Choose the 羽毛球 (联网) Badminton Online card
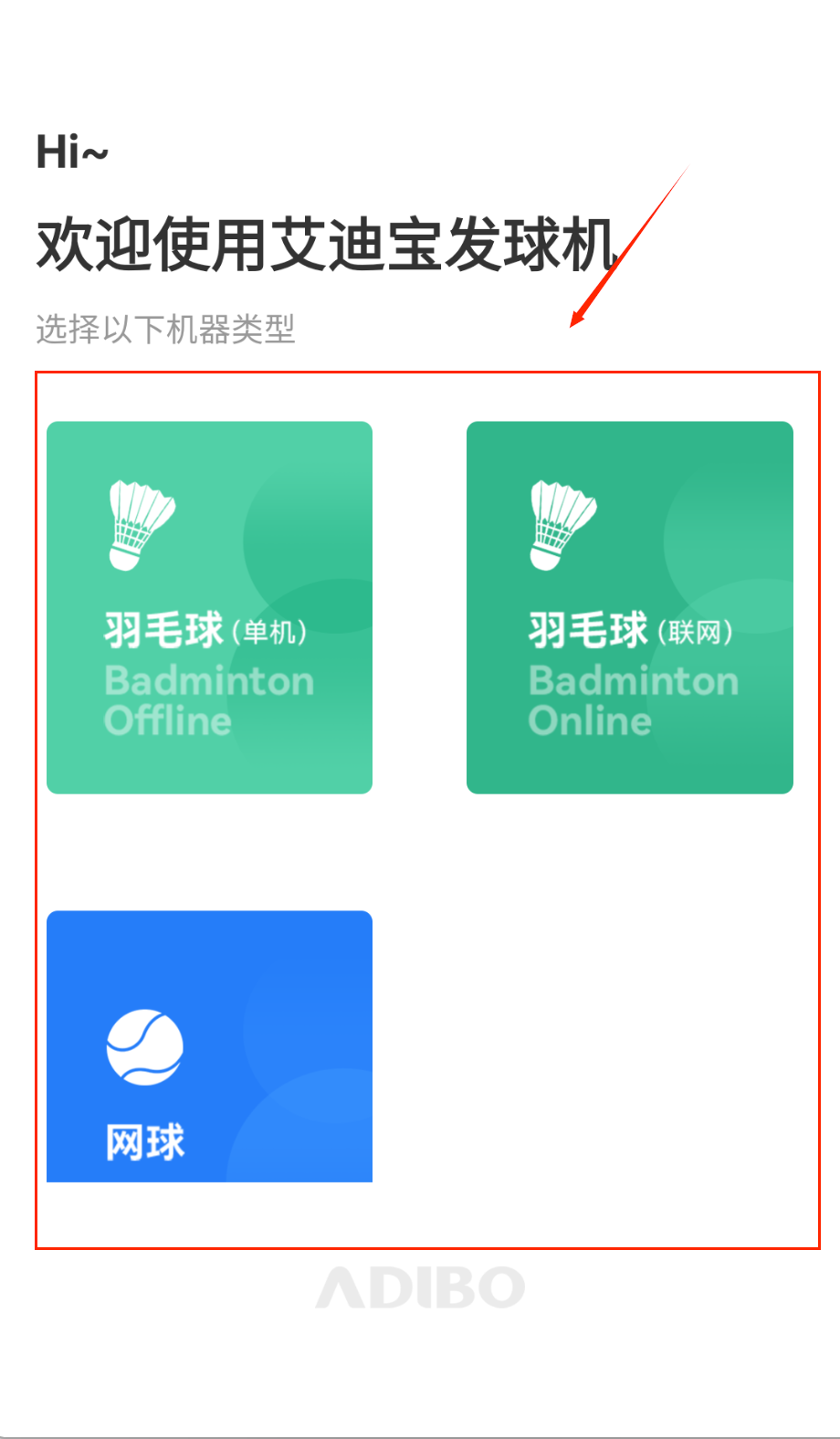Viewport: 840px width, 1439px height. pos(629,607)
